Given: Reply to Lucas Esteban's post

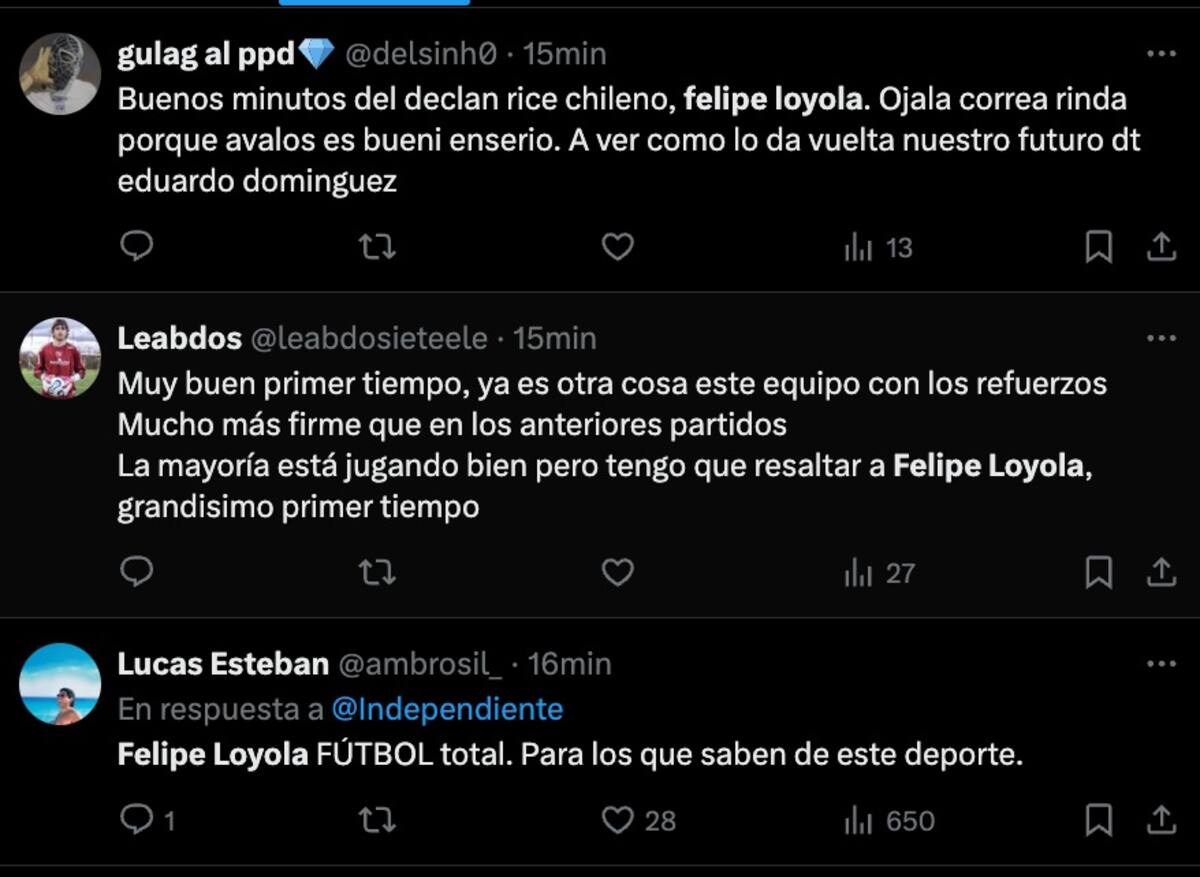Looking at the screenshot, I should [136, 820].
